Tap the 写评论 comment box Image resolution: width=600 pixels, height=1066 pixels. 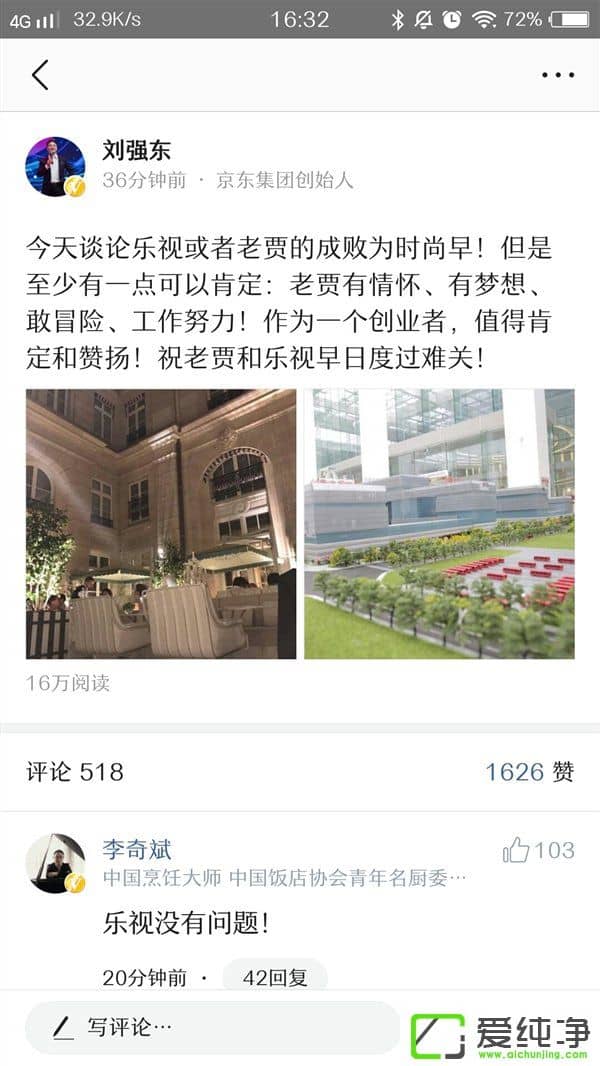[x=212, y=1027]
